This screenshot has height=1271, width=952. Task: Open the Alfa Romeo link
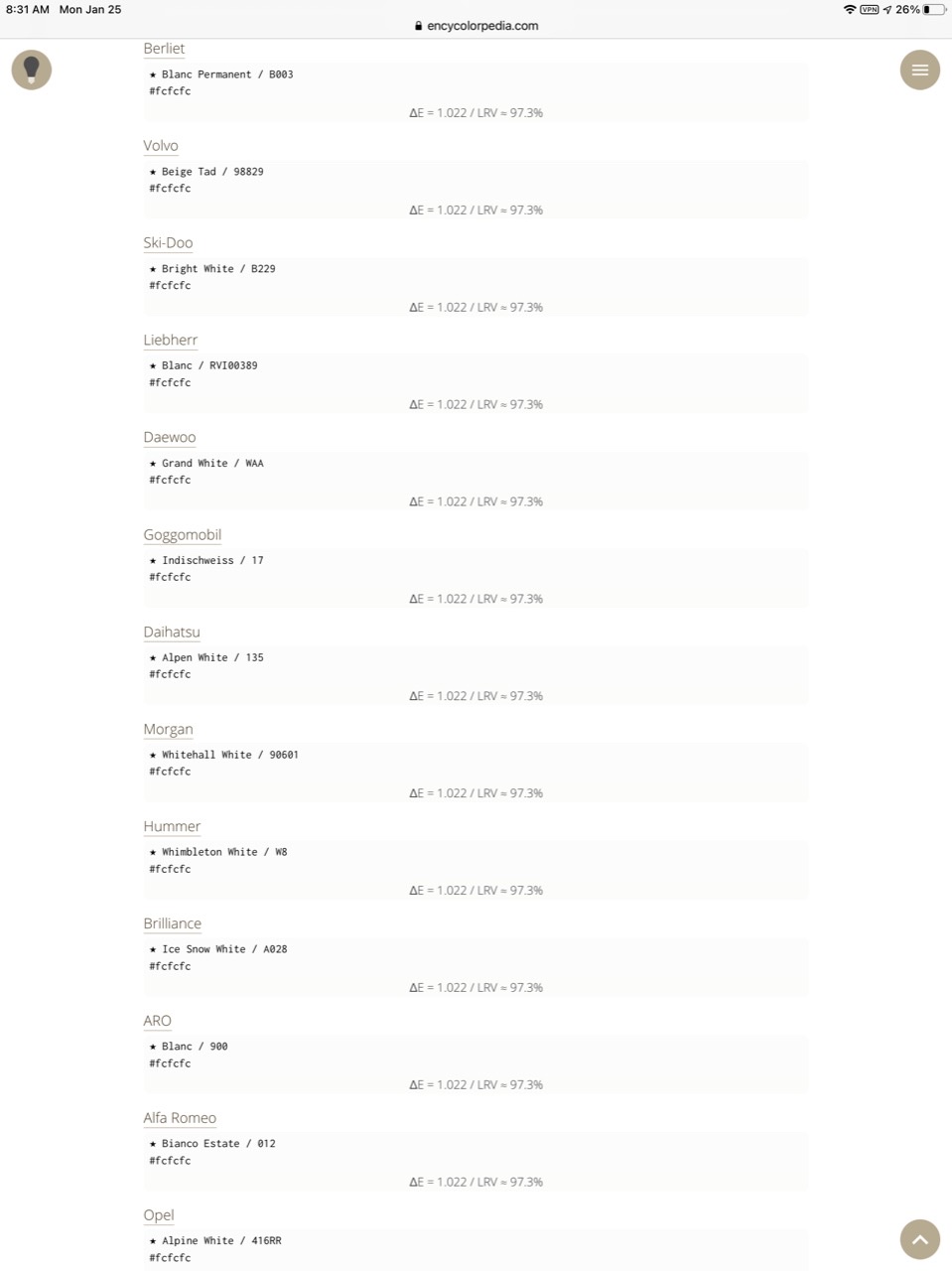click(x=180, y=1119)
